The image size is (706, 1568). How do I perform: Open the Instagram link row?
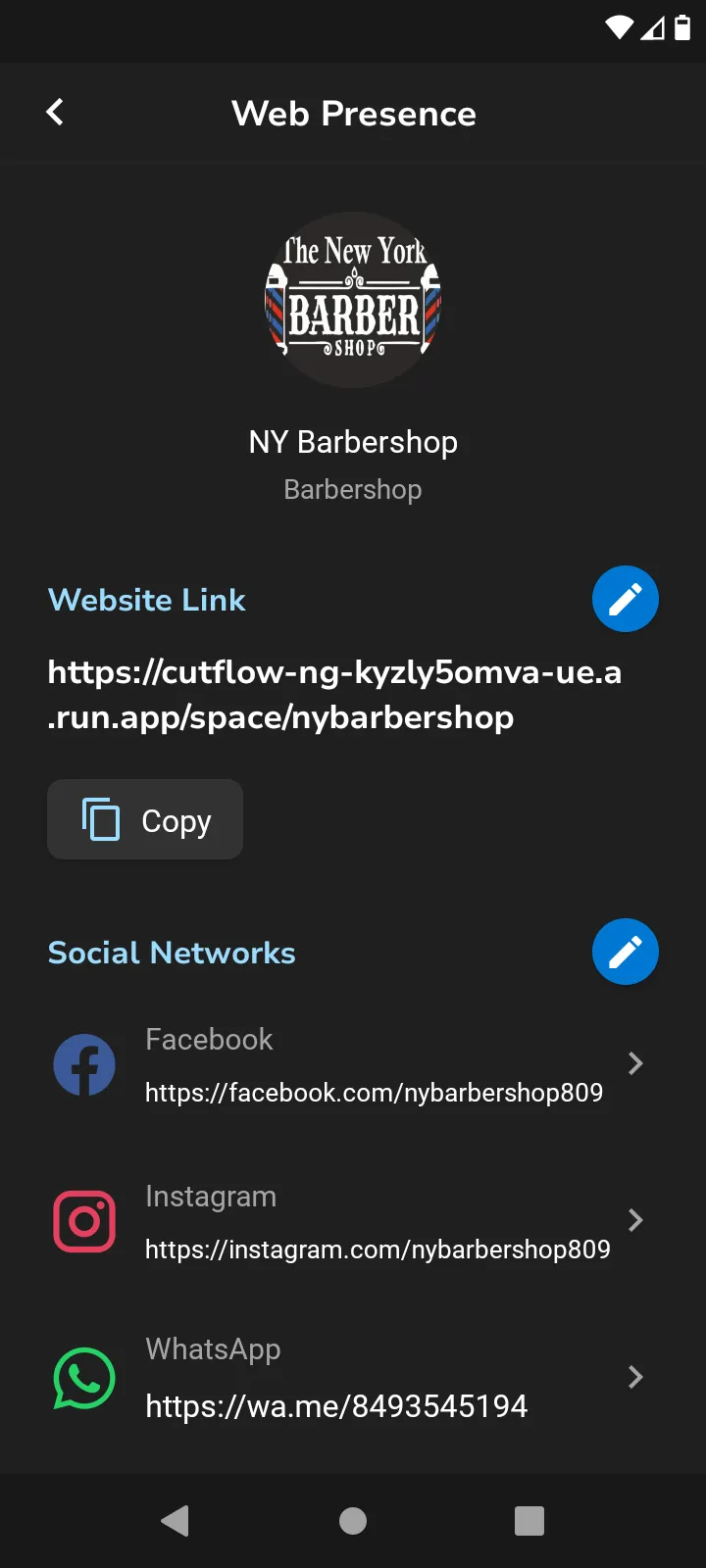point(353,1221)
